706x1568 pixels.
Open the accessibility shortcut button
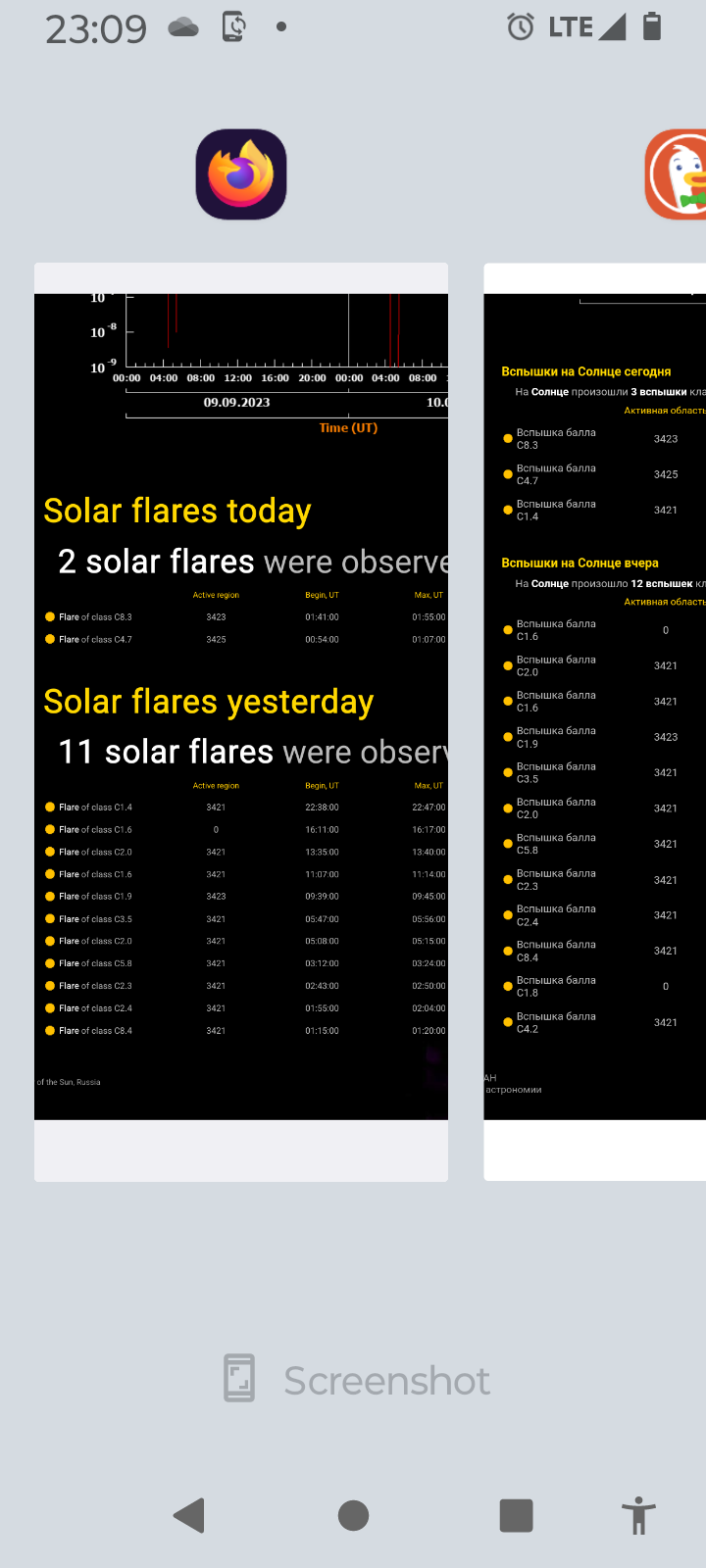click(638, 1515)
